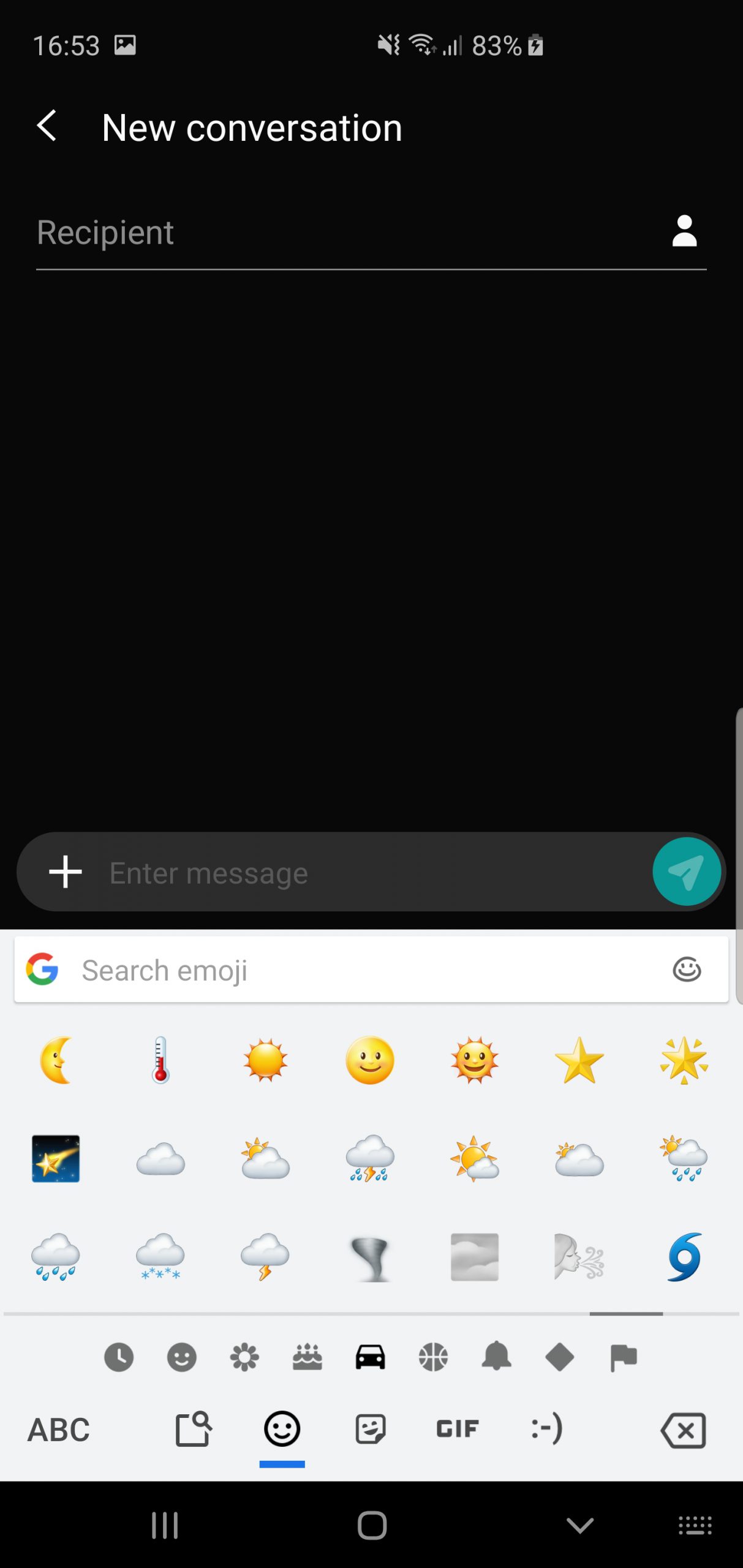
Task: Hit the keyboard backspace key
Action: click(683, 1431)
